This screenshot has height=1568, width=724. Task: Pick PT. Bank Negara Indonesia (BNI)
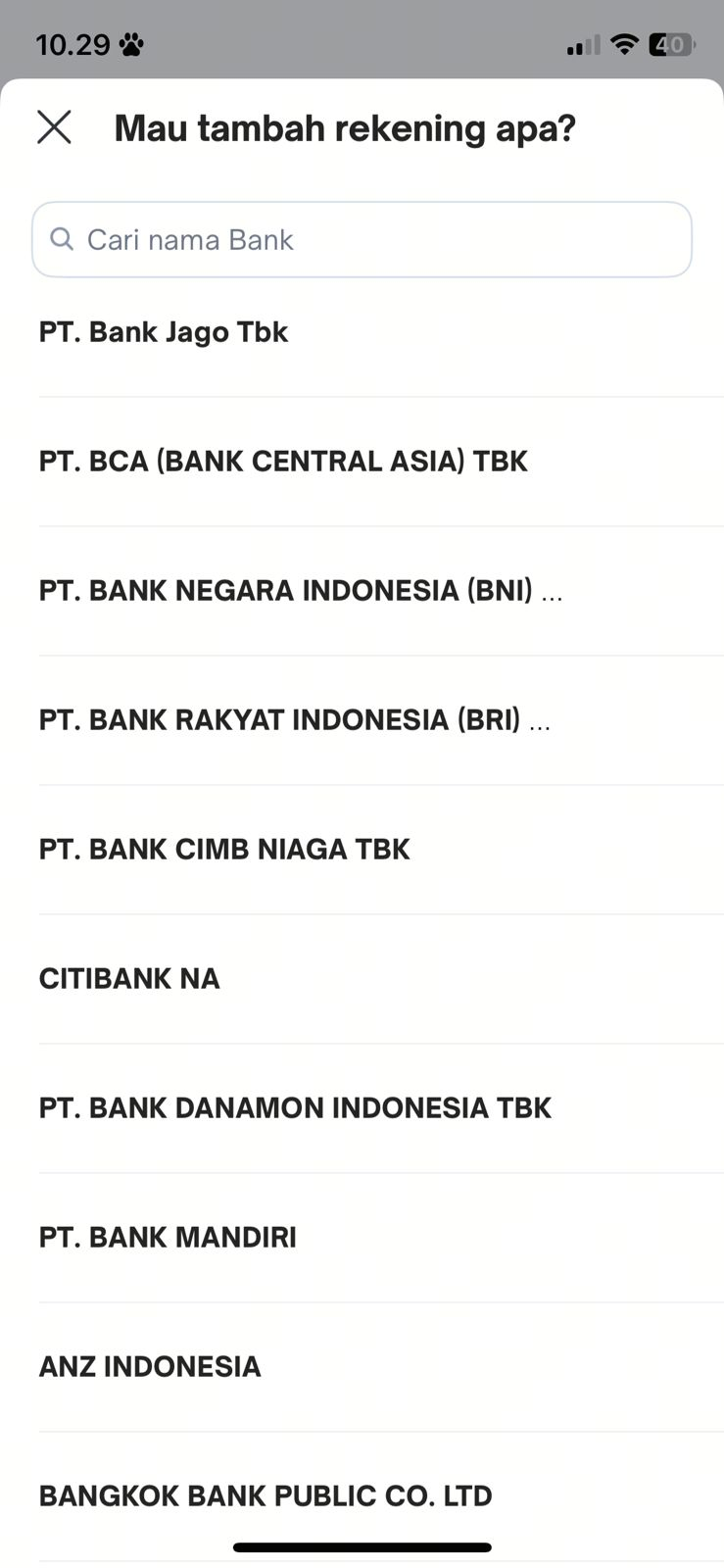click(300, 591)
